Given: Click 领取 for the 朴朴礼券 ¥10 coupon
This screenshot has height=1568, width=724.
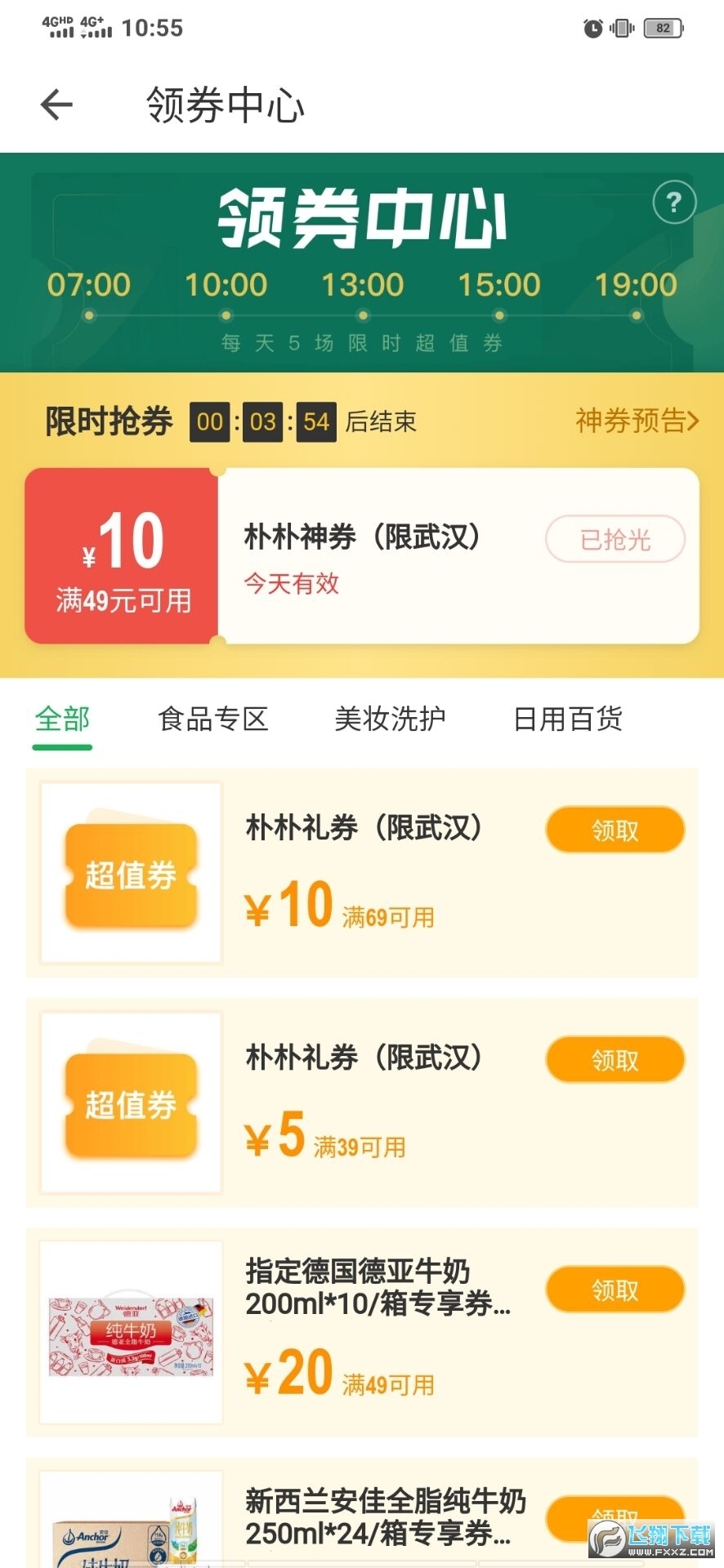Looking at the screenshot, I should [x=615, y=829].
